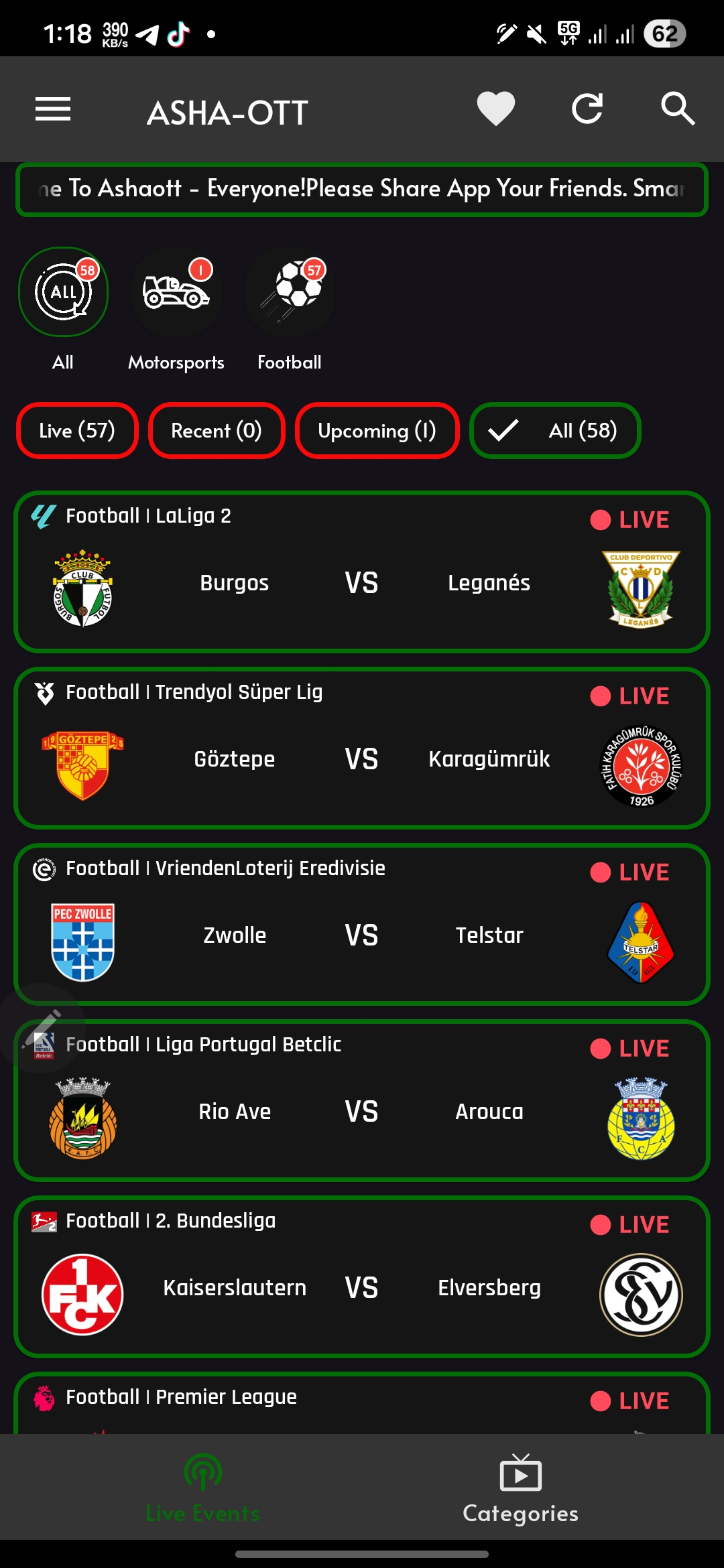Viewport: 724px width, 1568px height.
Task: Switch to the Live Events tab
Action: [203, 1489]
